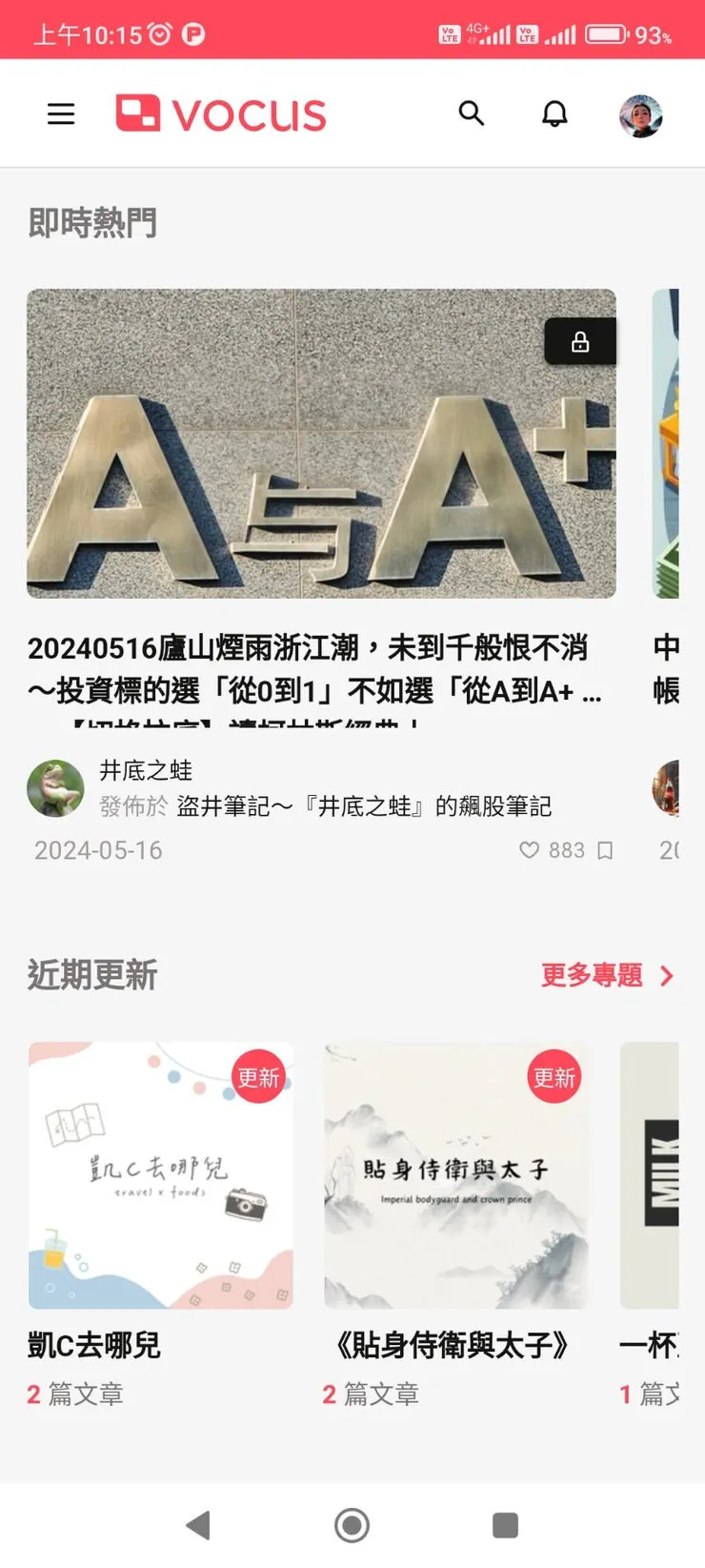Tap the lock icon on the featured article image
This screenshot has width=705, height=1568.
click(x=580, y=340)
